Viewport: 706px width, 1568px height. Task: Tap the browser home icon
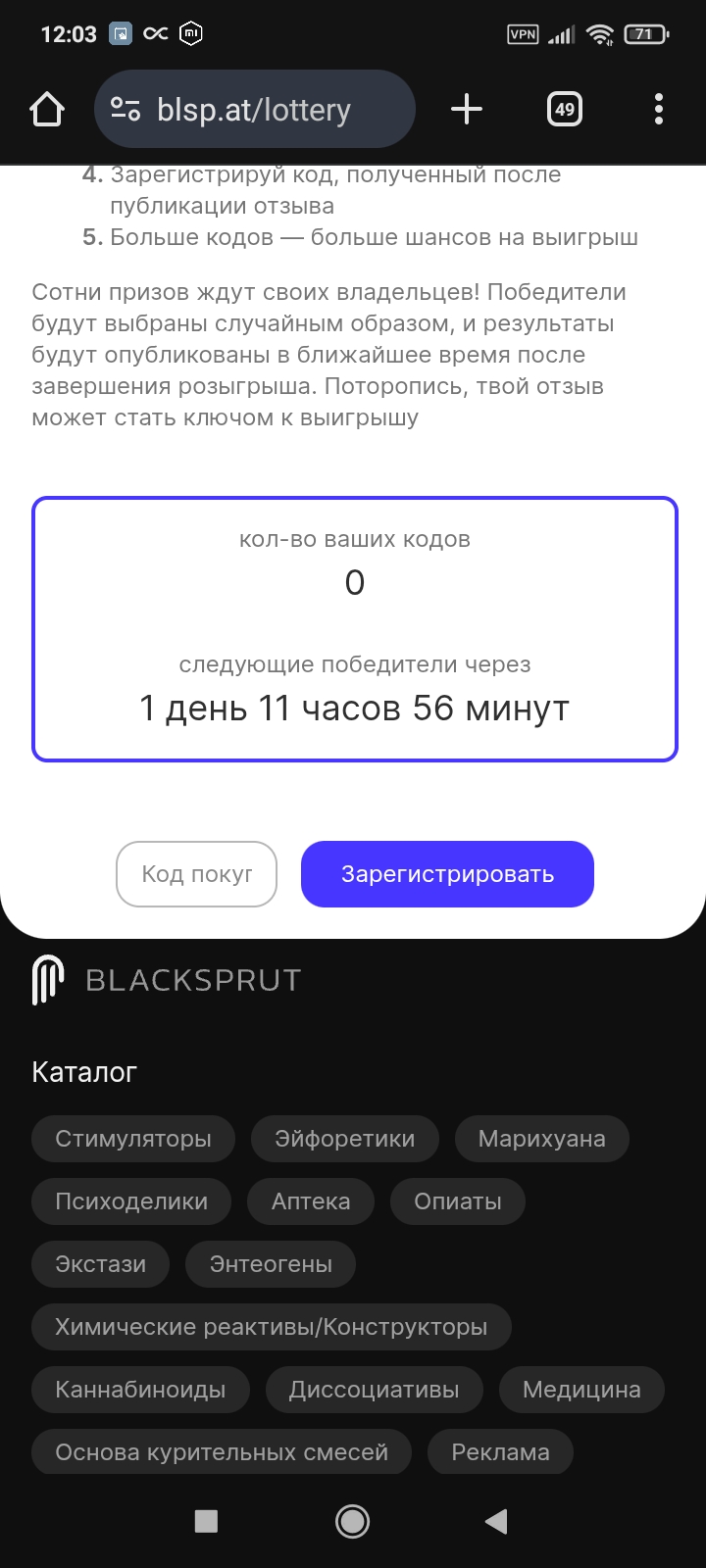47,110
